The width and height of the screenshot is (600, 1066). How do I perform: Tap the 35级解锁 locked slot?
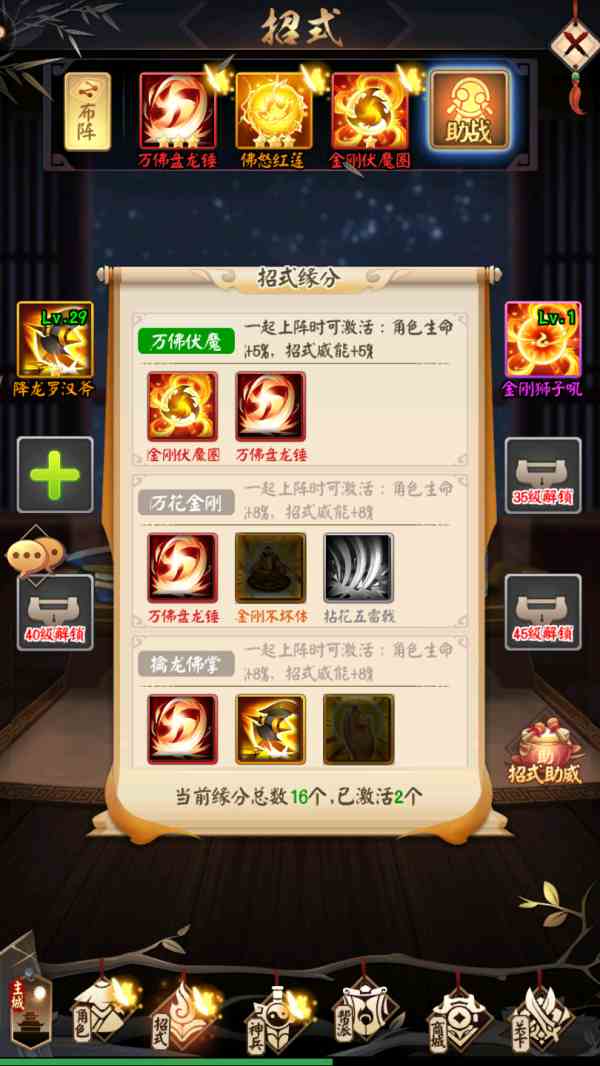tap(543, 475)
